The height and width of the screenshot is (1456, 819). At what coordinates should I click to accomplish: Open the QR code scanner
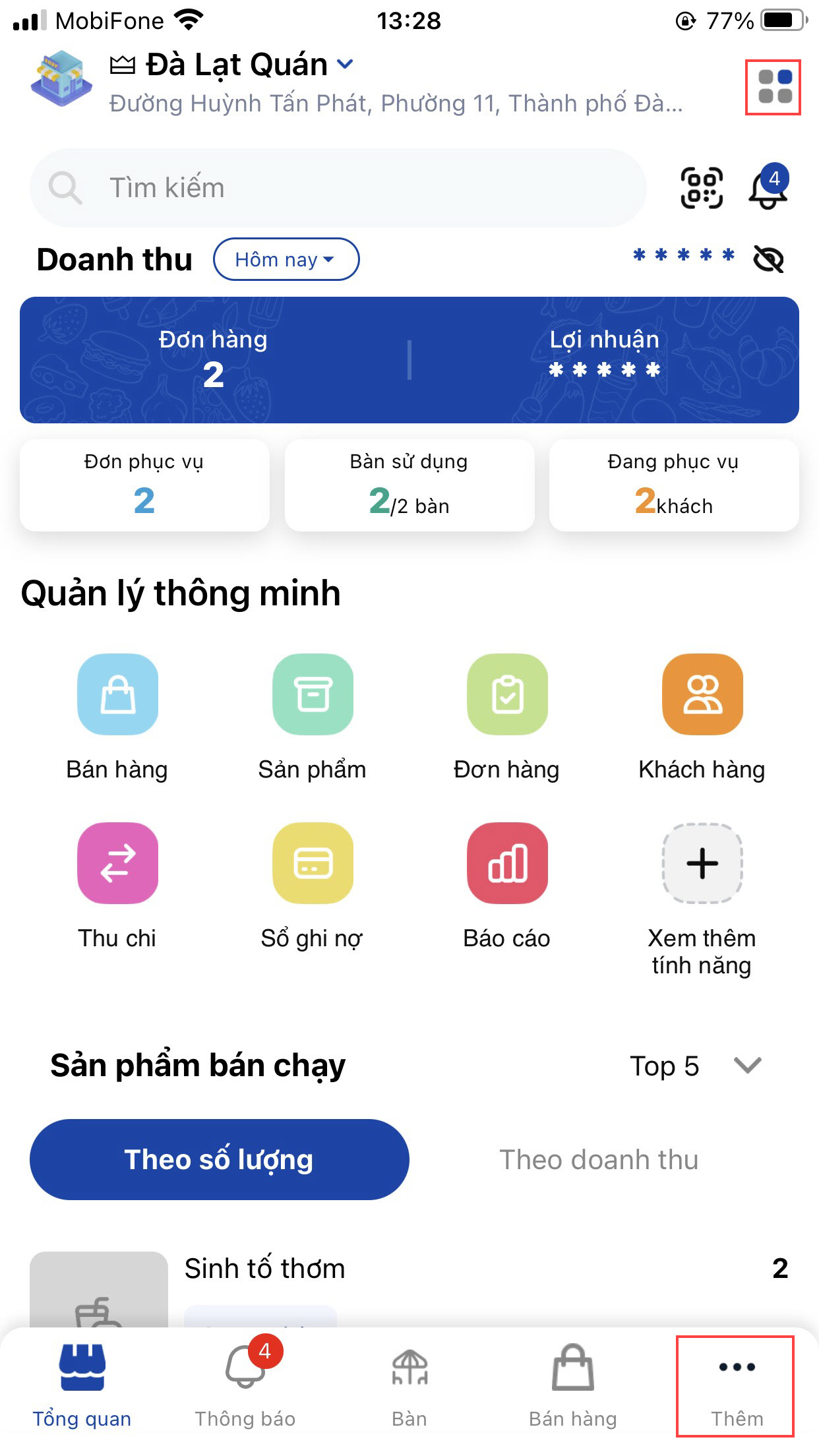pyautogui.click(x=702, y=188)
